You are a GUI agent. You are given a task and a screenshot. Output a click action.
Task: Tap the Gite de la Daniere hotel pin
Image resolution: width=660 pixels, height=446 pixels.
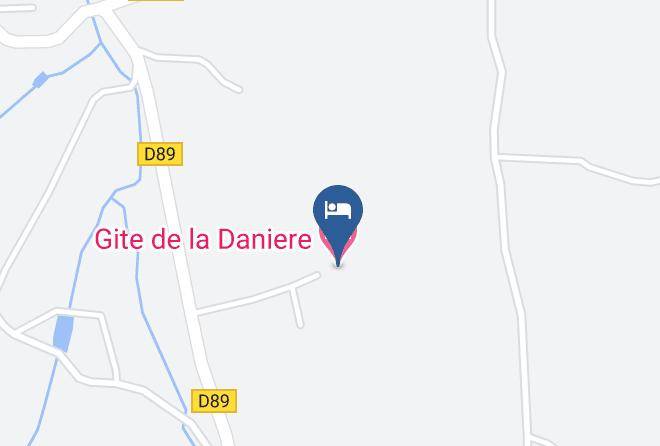coord(338,215)
